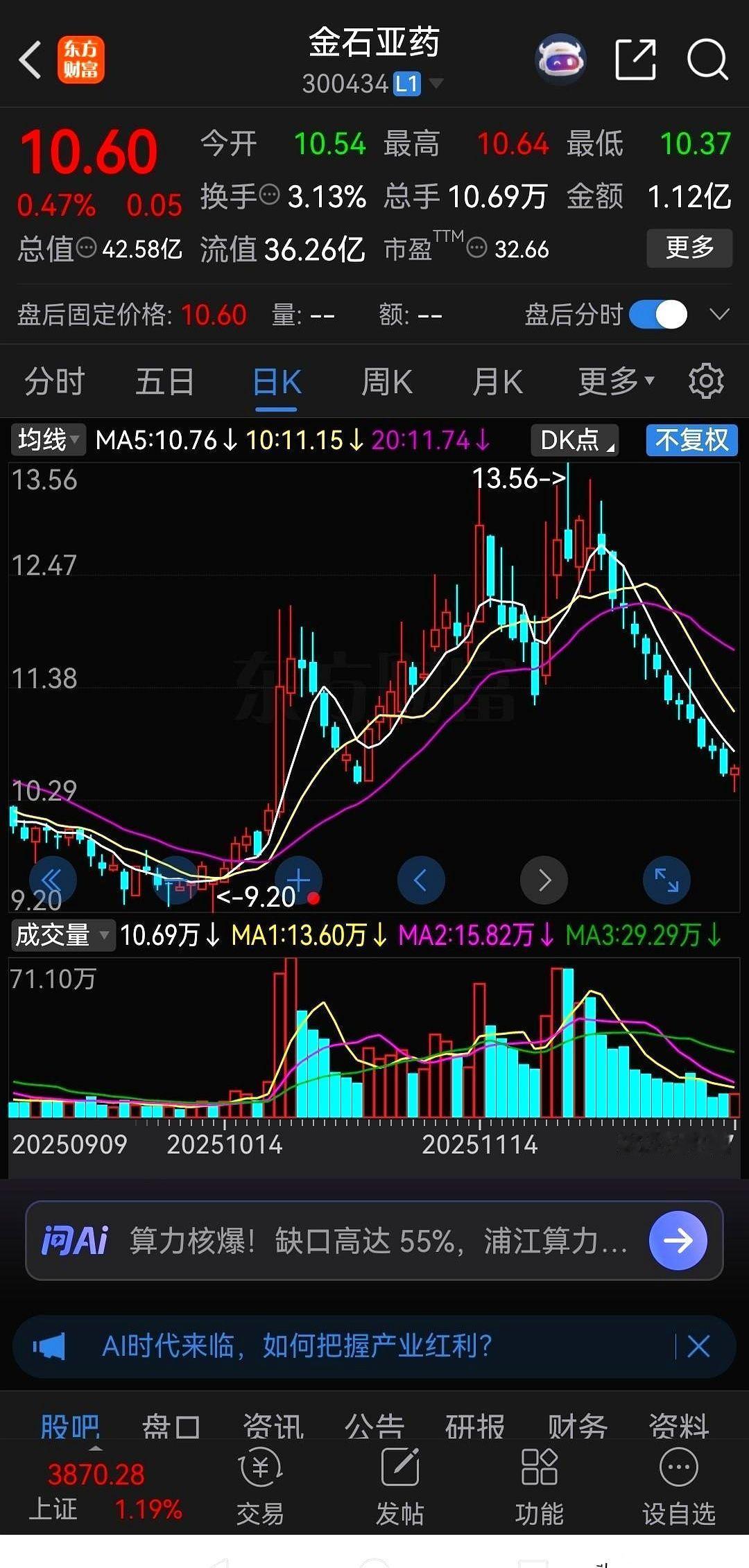Image resolution: width=749 pixels, height=1568 pixels.
Task: Add stock via 设自选 icon
Action: pyautogui.click(x=677, y=1480)
